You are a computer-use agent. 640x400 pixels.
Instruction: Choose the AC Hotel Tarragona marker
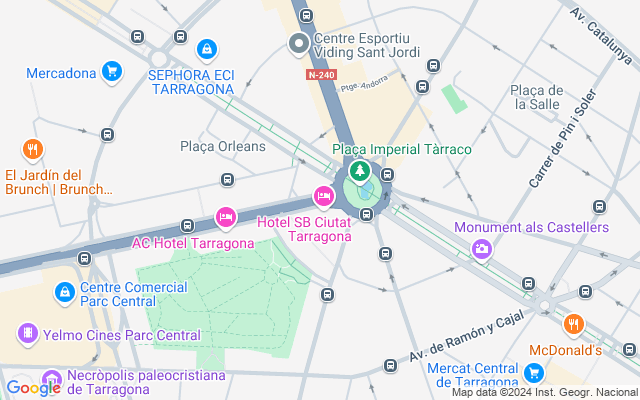(225, 217)
